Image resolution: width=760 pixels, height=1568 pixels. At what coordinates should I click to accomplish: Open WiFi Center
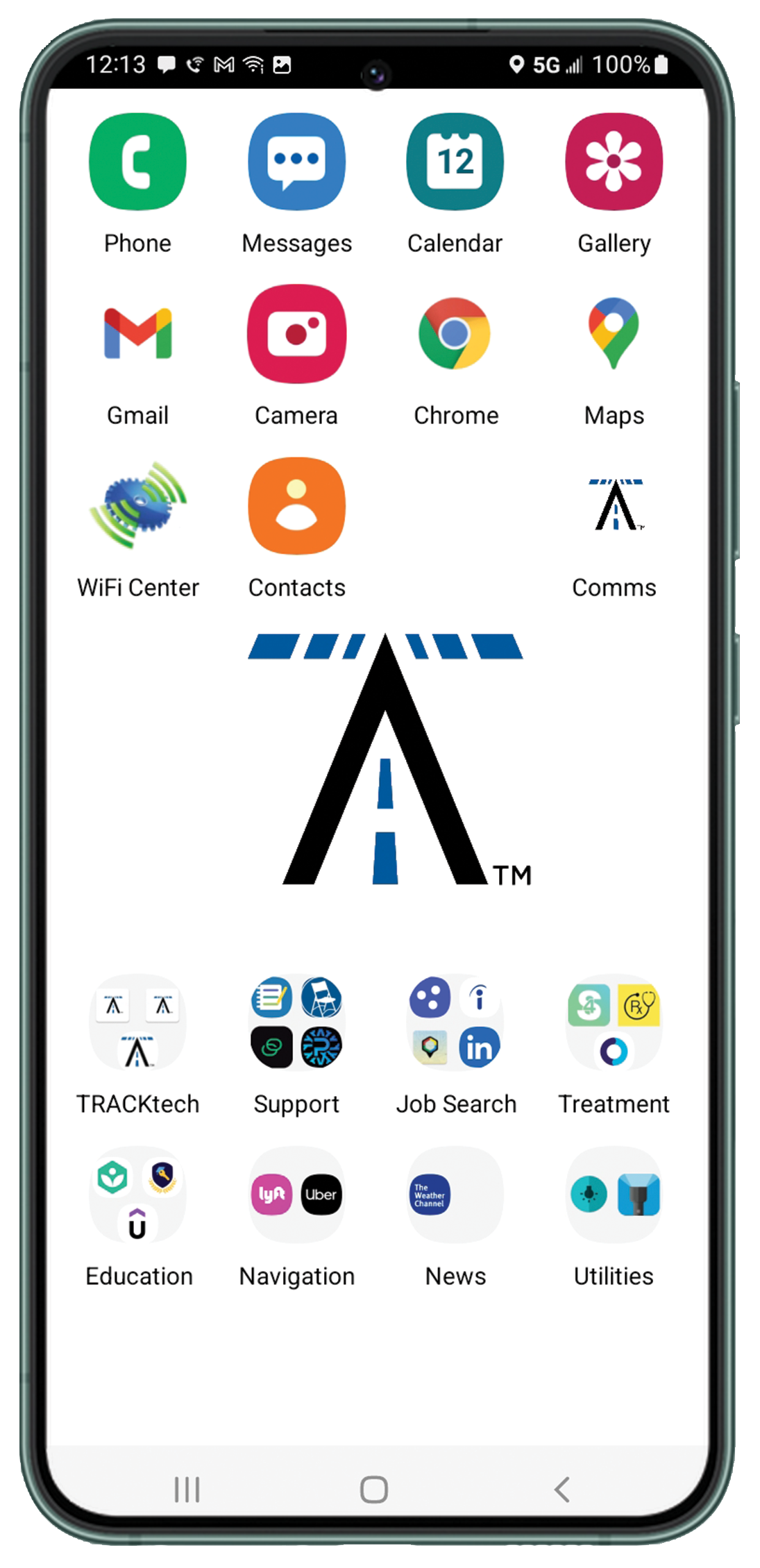137,506
